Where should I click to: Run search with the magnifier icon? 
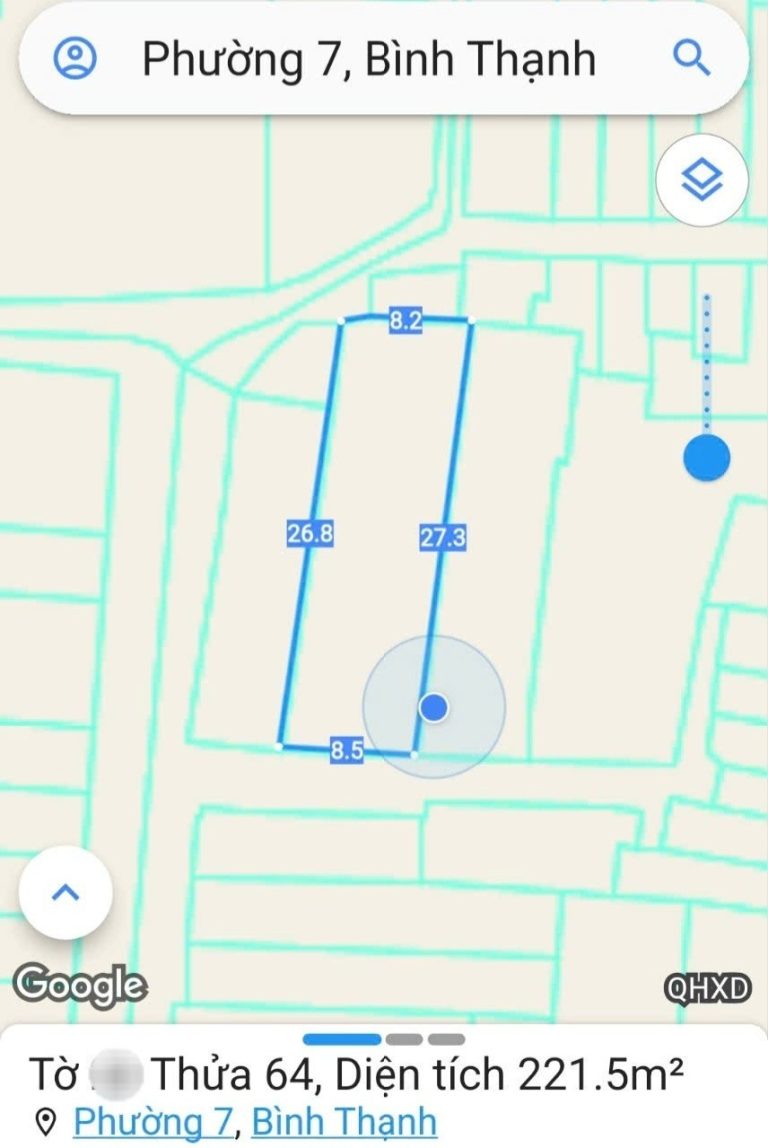coord(691,58)
